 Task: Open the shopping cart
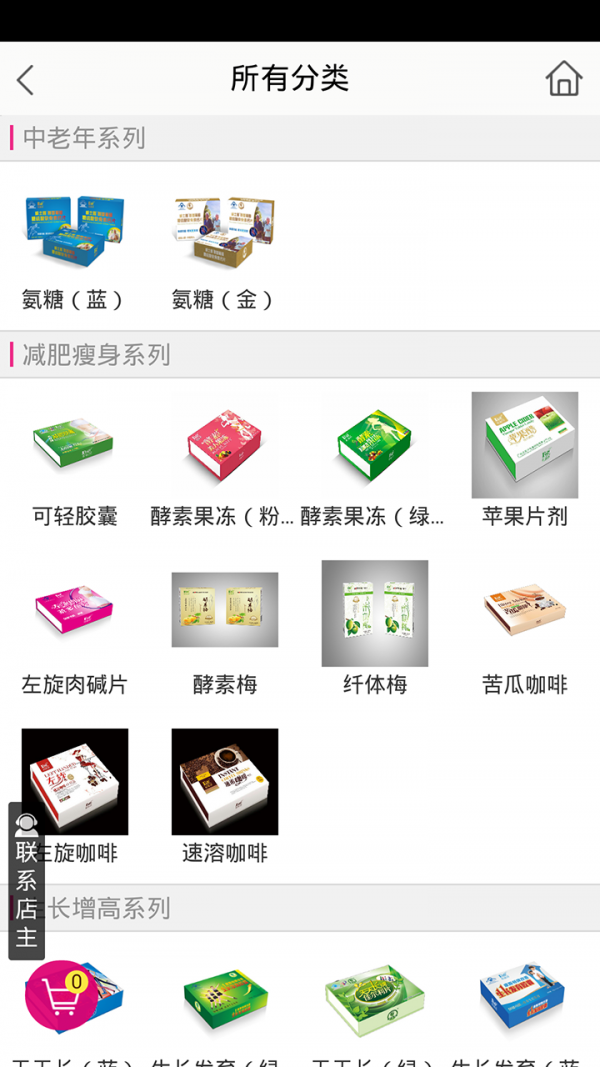pyautogui.click(x=61, y=994)
